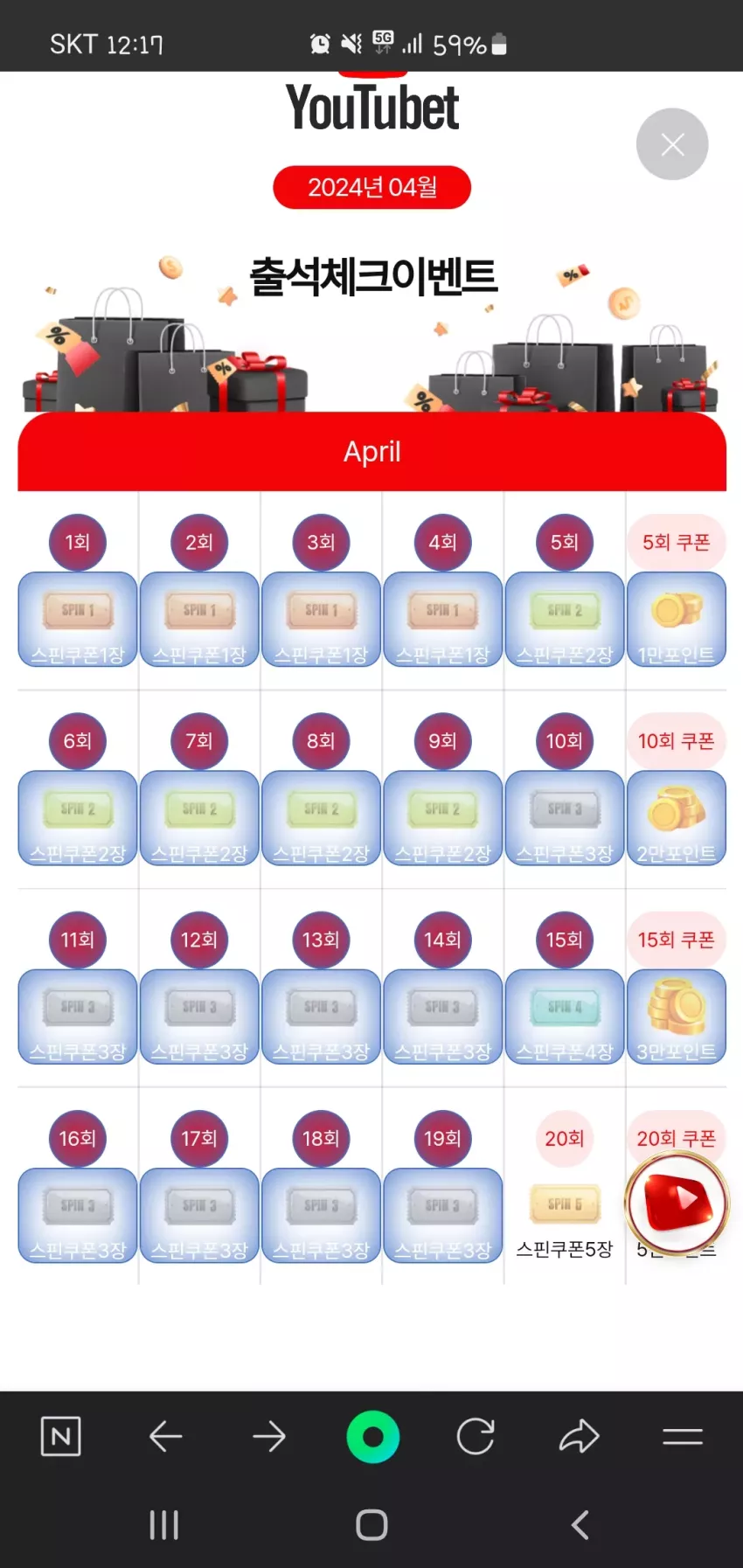Viewport: 743px width, 1568px height.
Task: Close the attendance event popup
Action: point(671,144)
